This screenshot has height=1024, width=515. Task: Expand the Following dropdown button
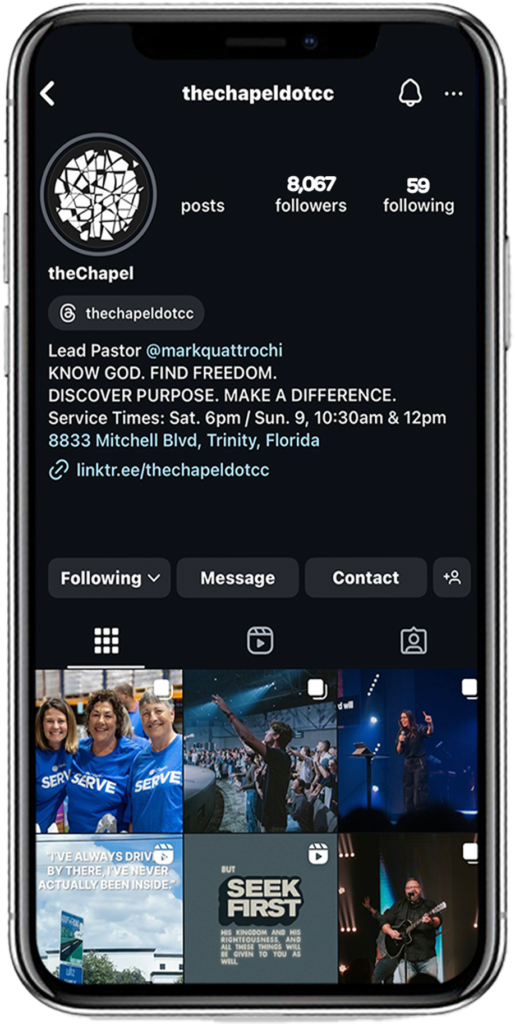pyautogui.click(x=109, y=578)
